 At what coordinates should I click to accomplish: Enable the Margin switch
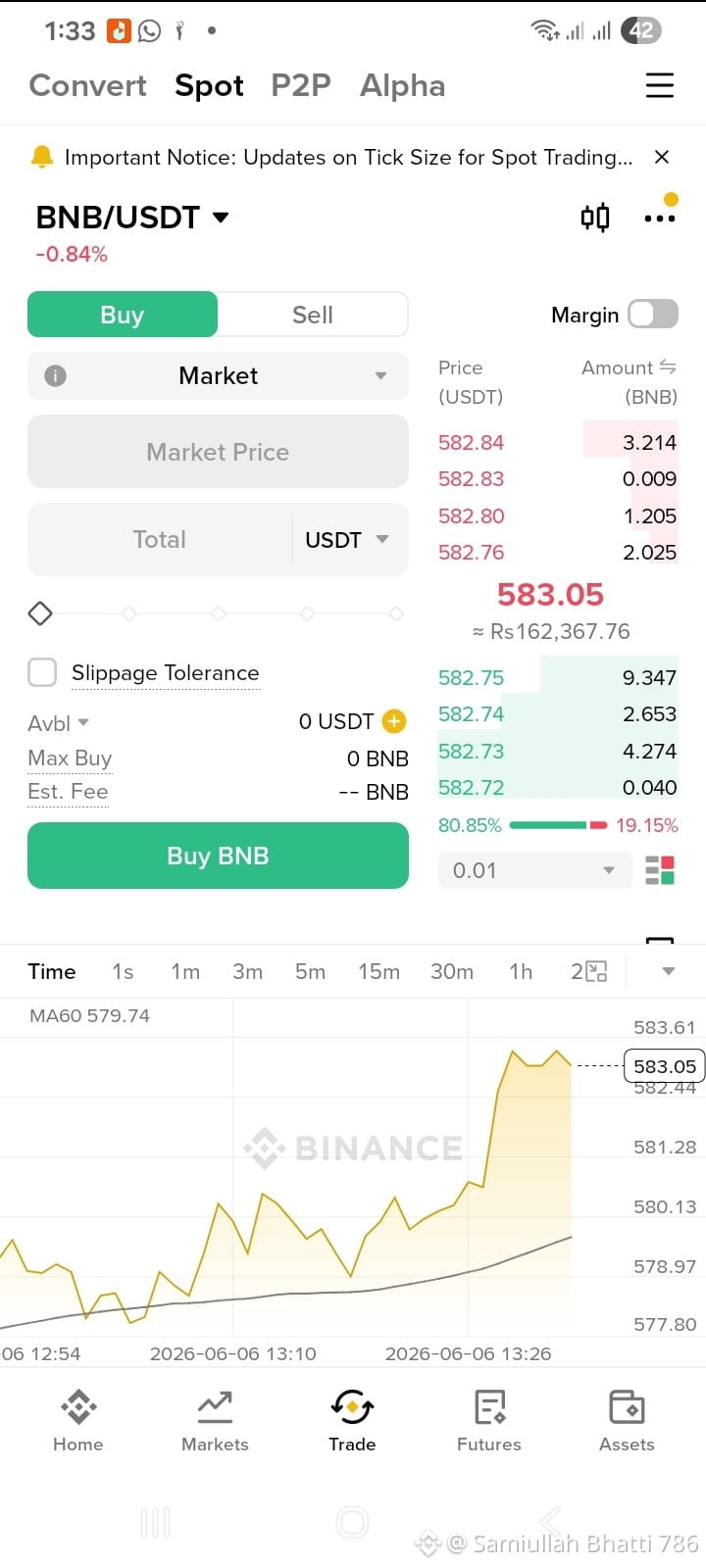[653, 315]
